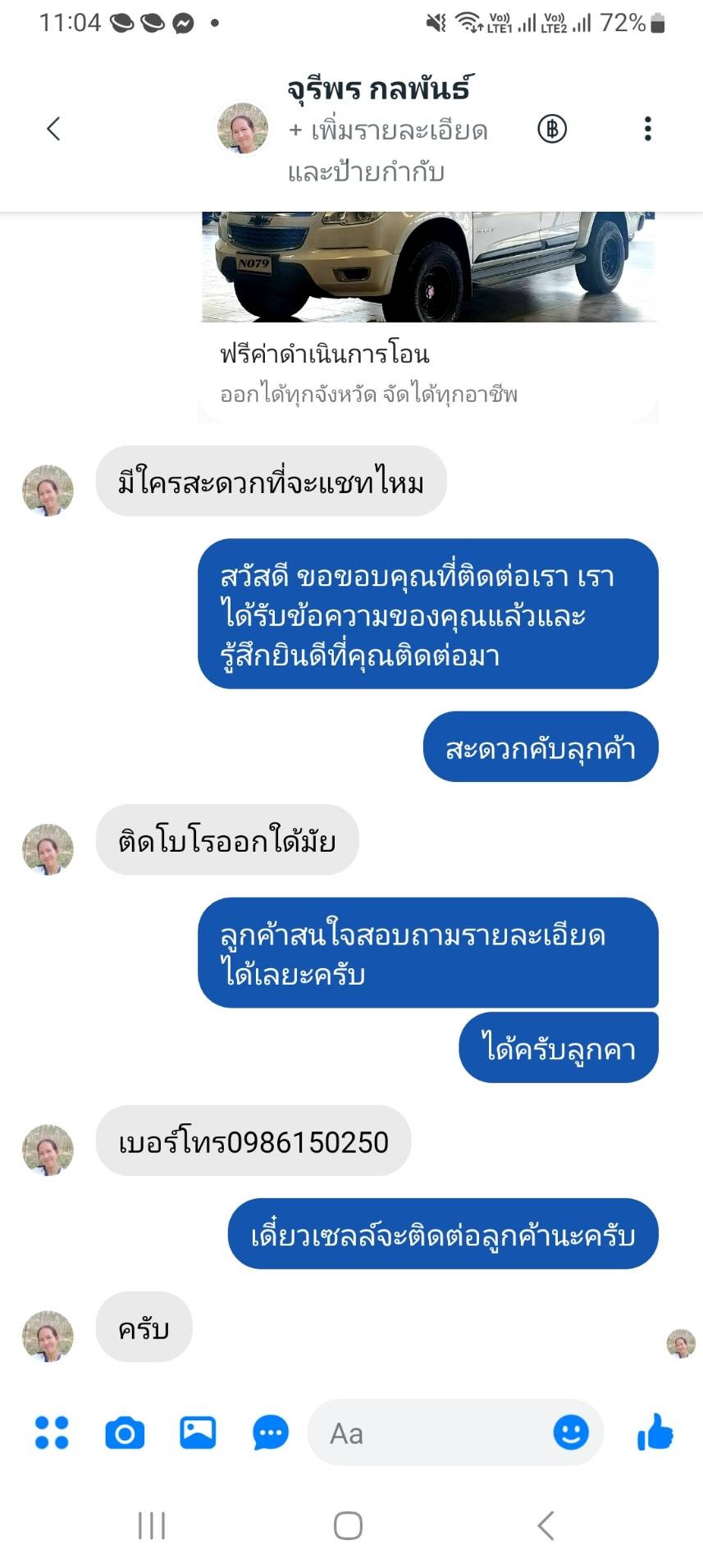This screenshot has width=703, height=1568.
Task: Open the four-dots more actions menu
Action: (x=52, y=1433)
